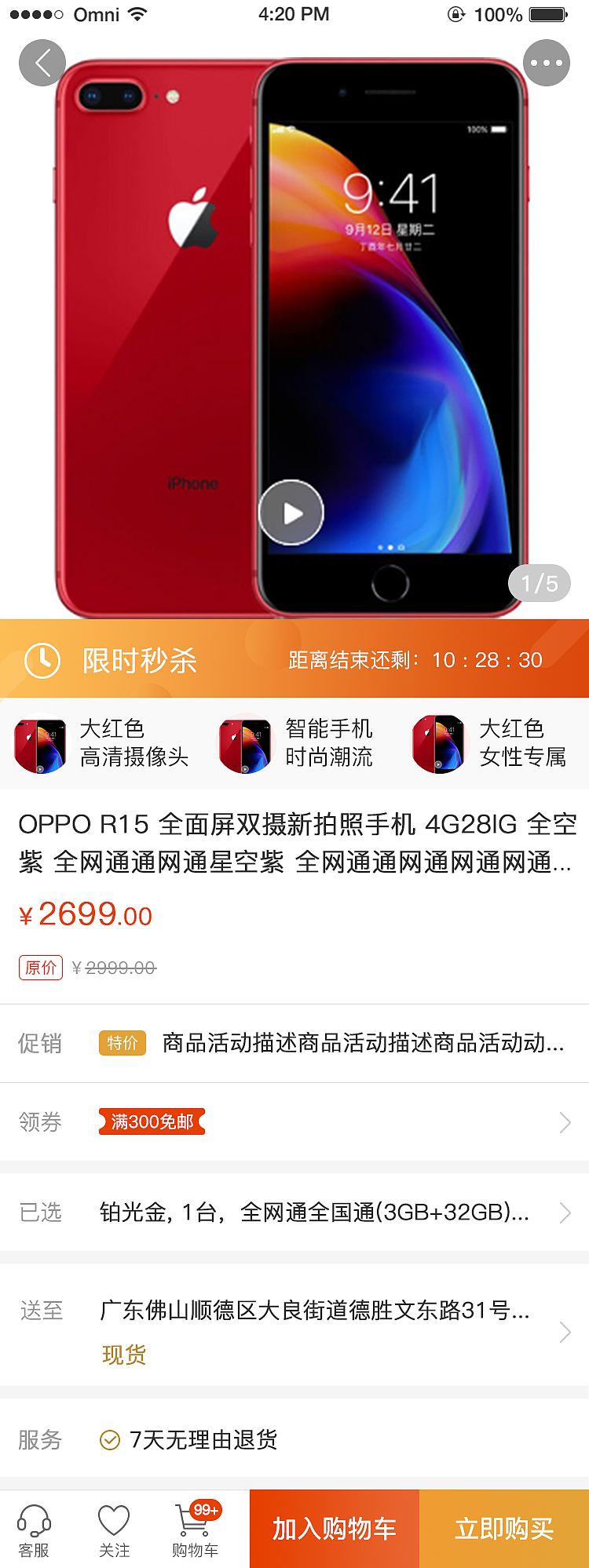
Task: Select the 满300免邮 coupon tag
Action: tap(152, 1122)
